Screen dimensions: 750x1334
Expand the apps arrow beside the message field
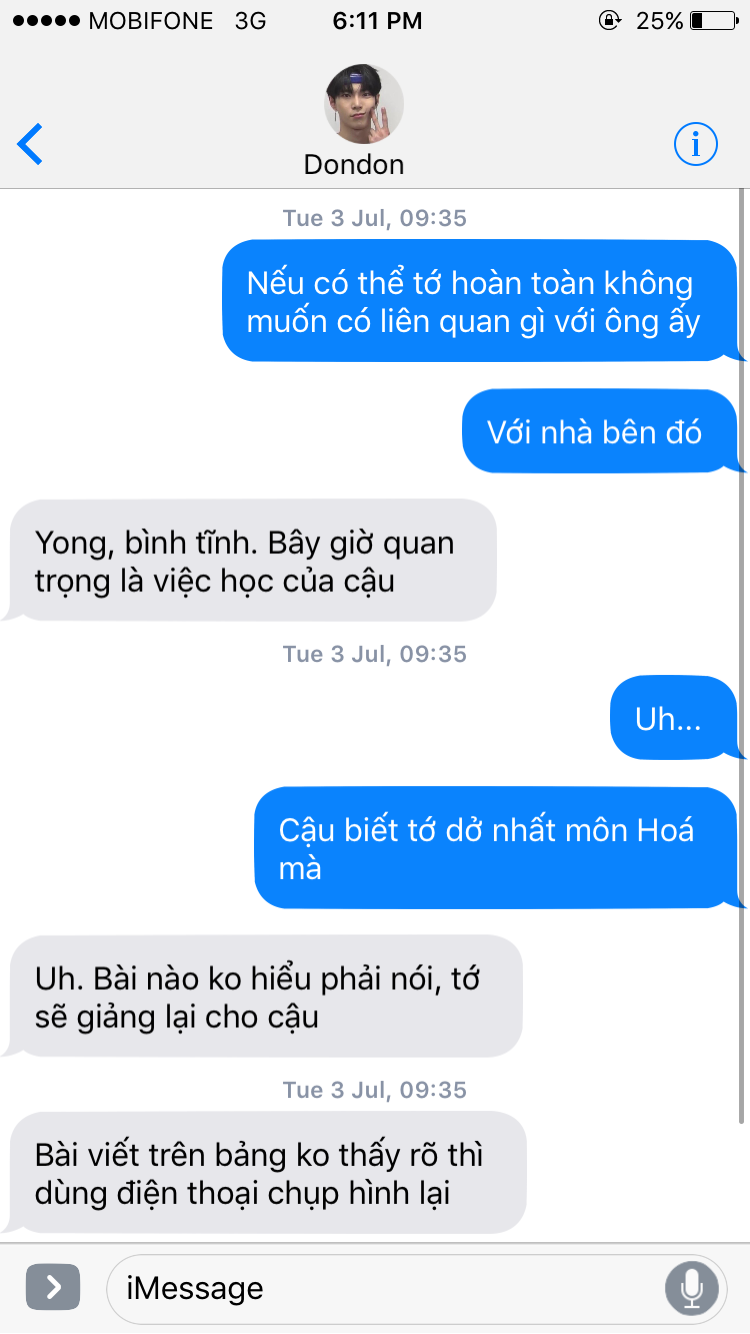(x=53, y=1287)
